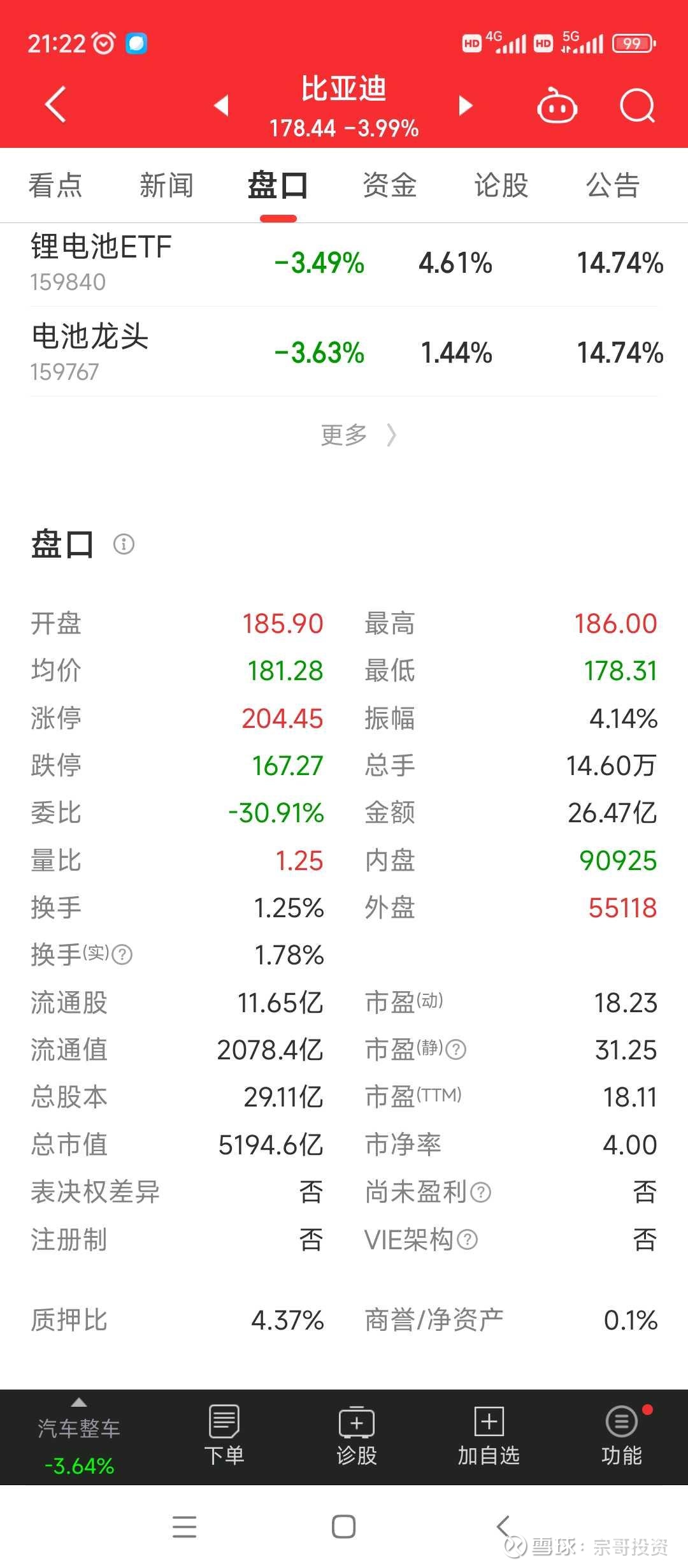Open the info icon beside 盘口 heading
The image size is (688, 1568).
(124, 544)
